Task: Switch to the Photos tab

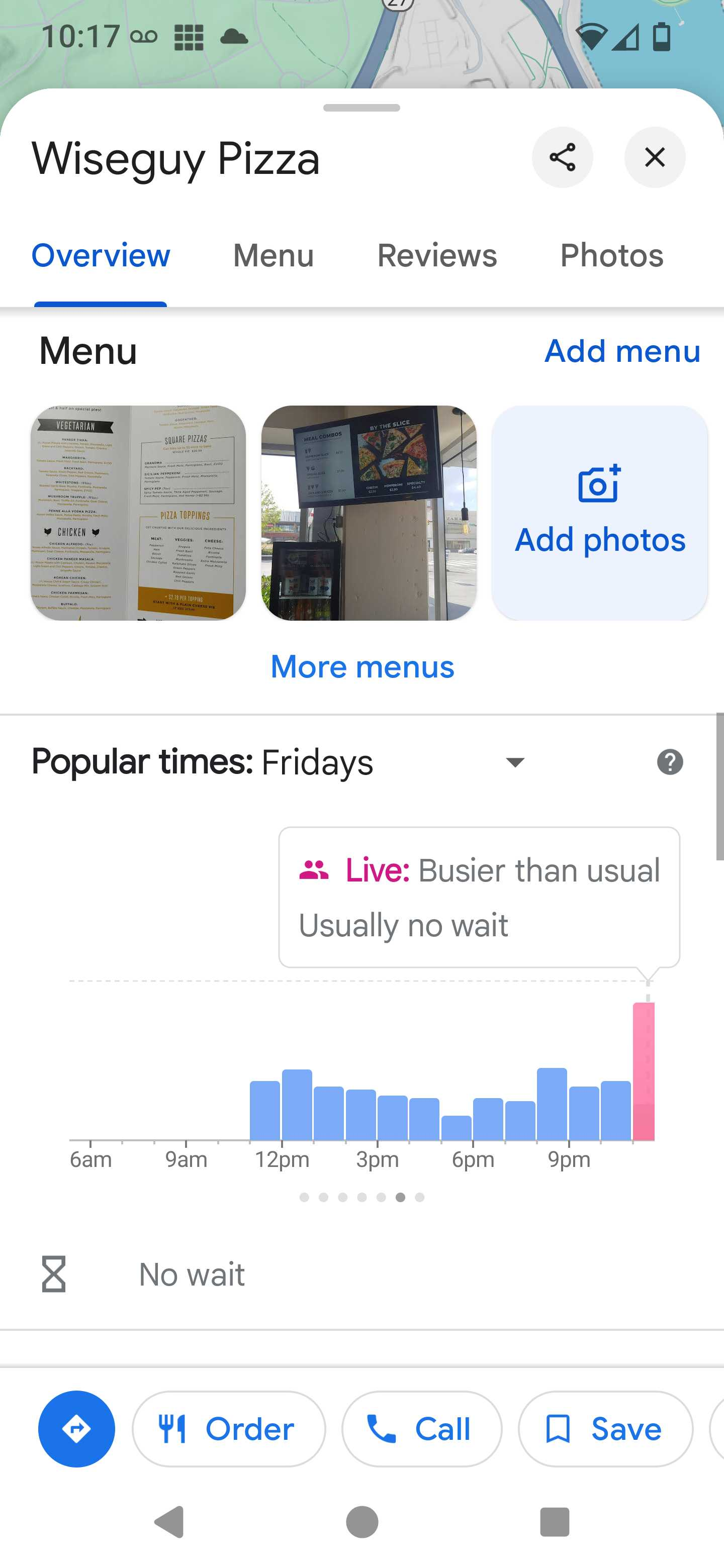Action: 611,255
